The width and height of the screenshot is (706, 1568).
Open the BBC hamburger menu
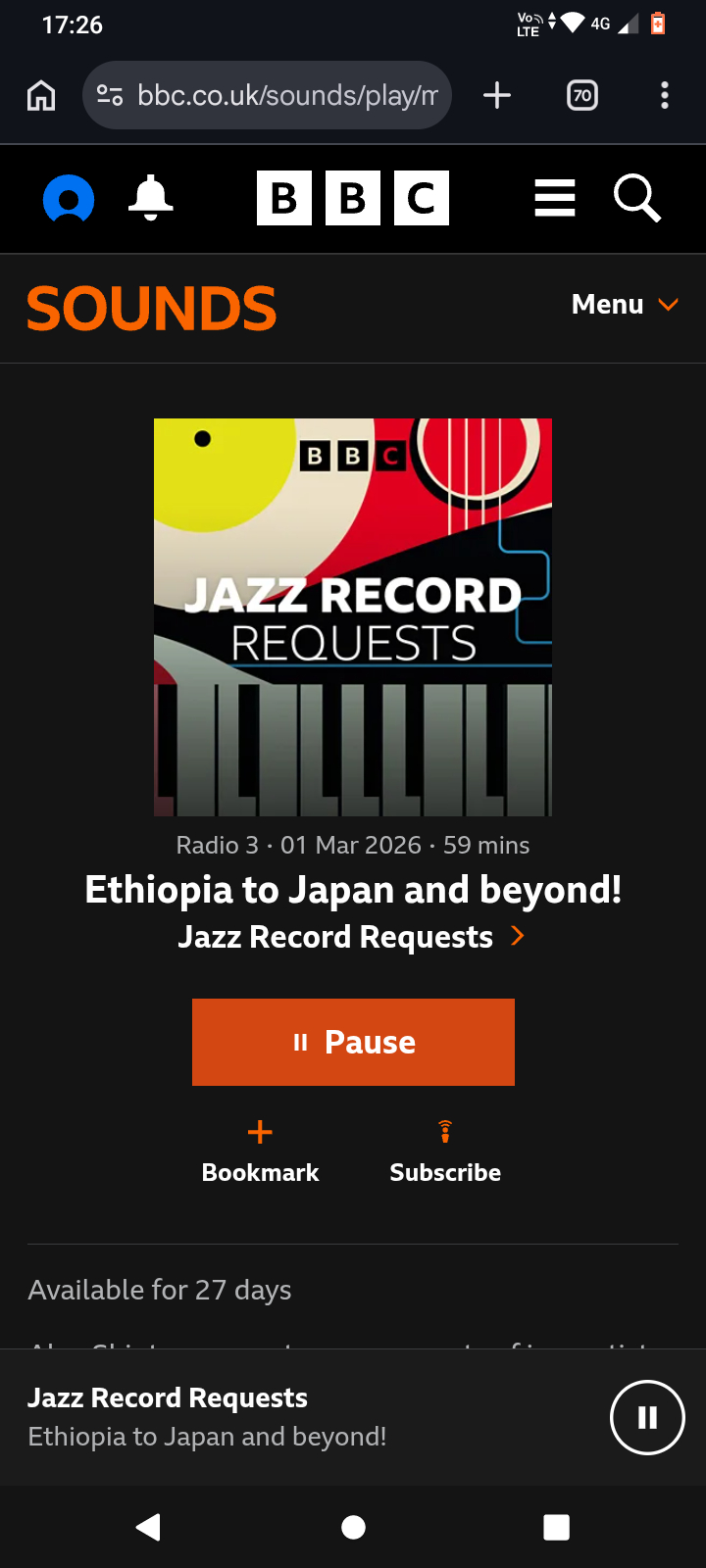point(555,198)
